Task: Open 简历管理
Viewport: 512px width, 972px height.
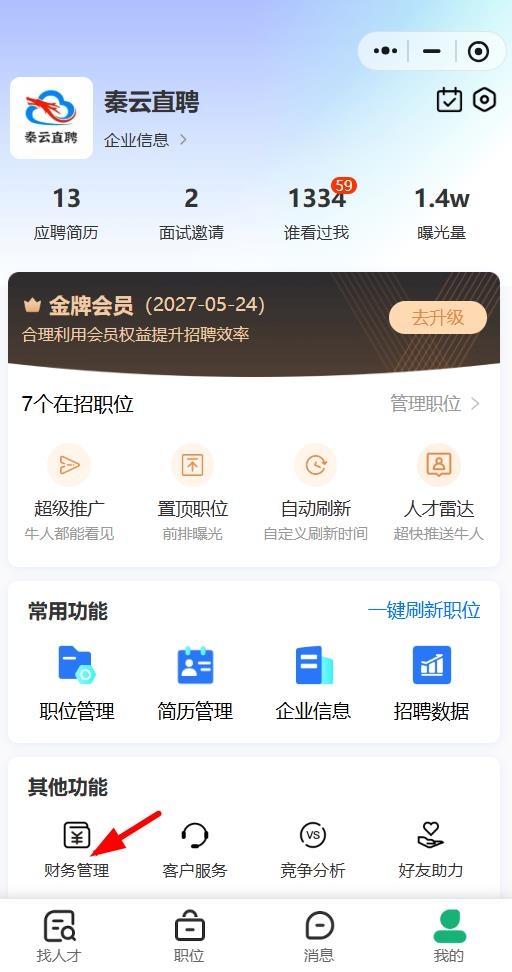Action: (x=195, y=684)
